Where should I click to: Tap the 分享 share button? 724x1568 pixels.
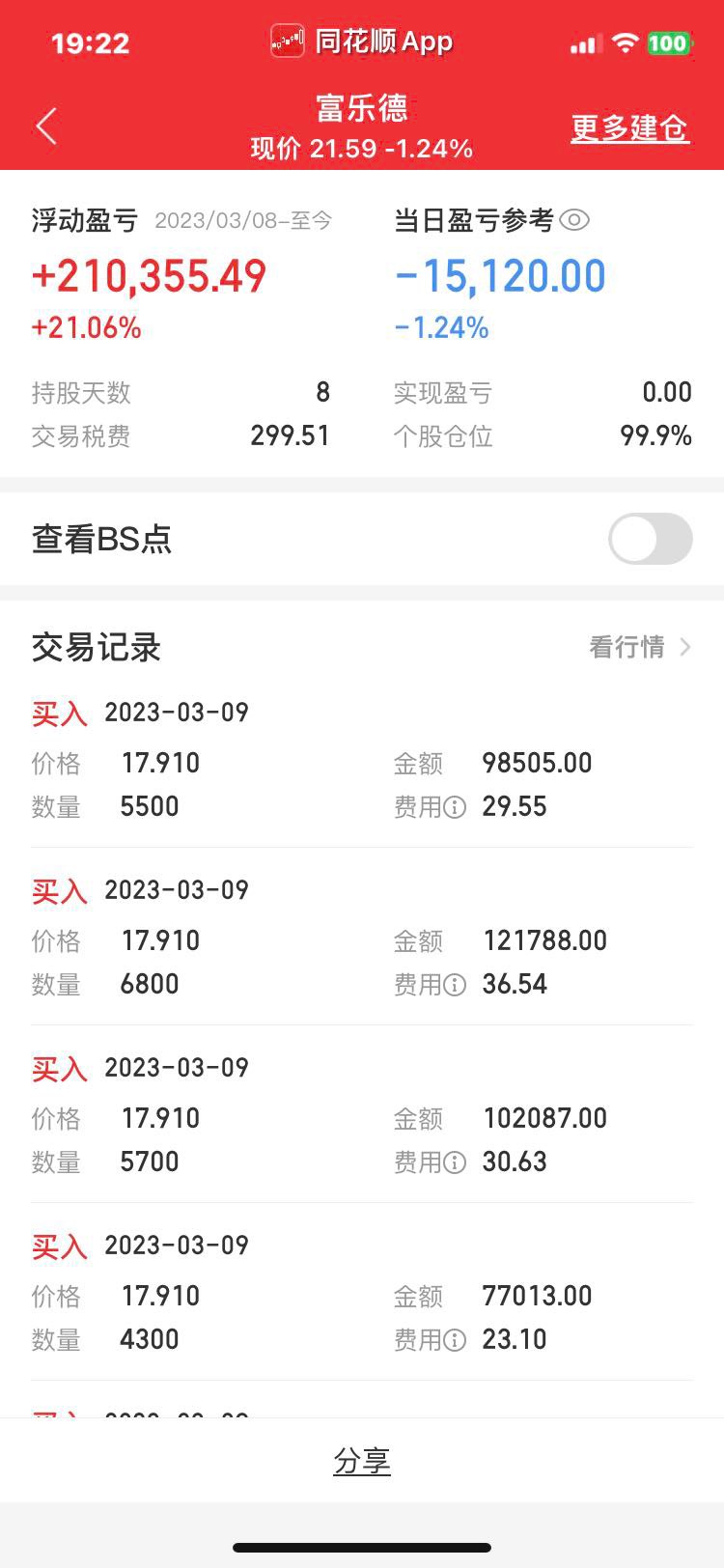pos(362,1461)
